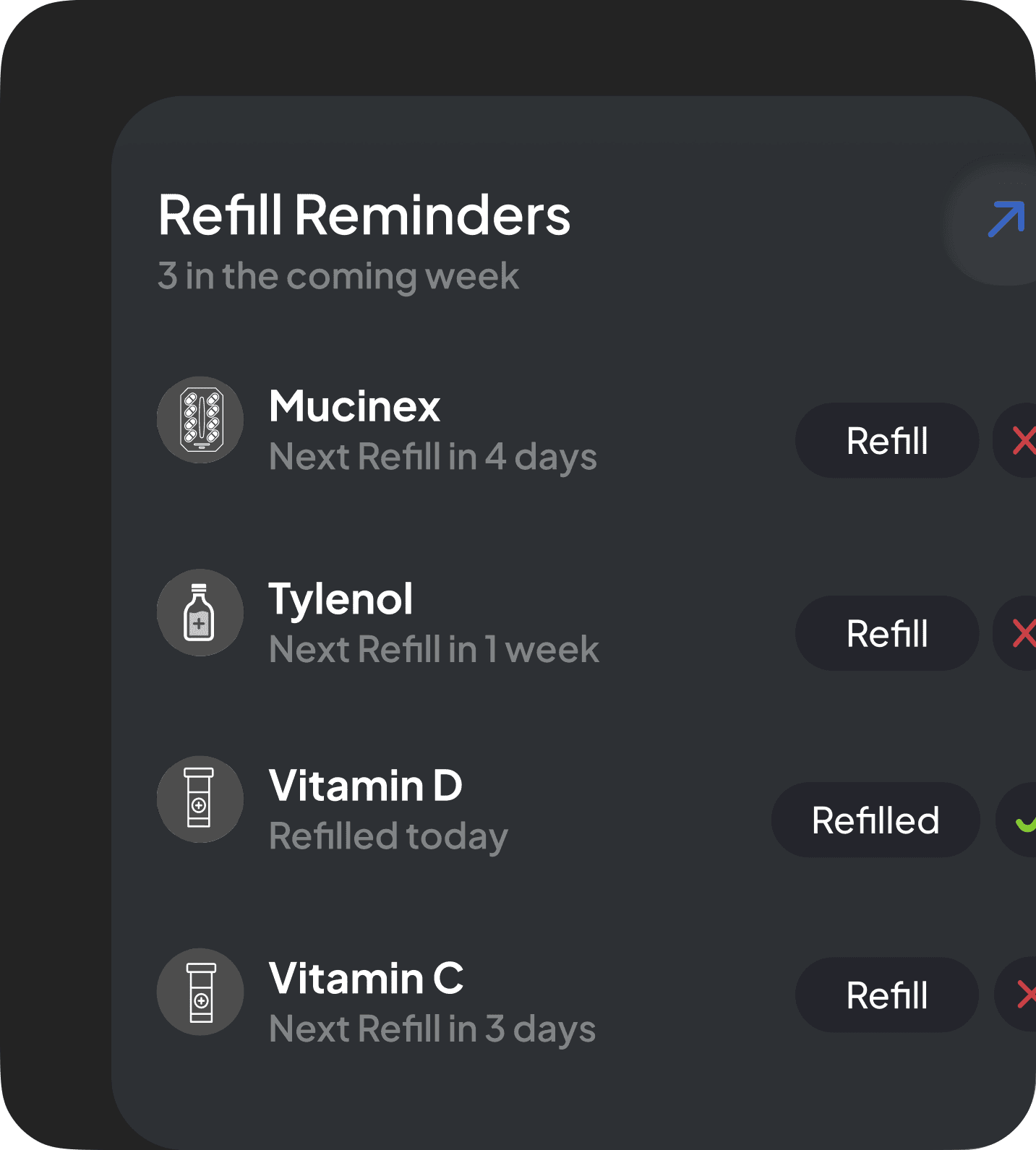
Task: Dismiss the Vitamin C reminder
Action: [x=1023, y=995]
